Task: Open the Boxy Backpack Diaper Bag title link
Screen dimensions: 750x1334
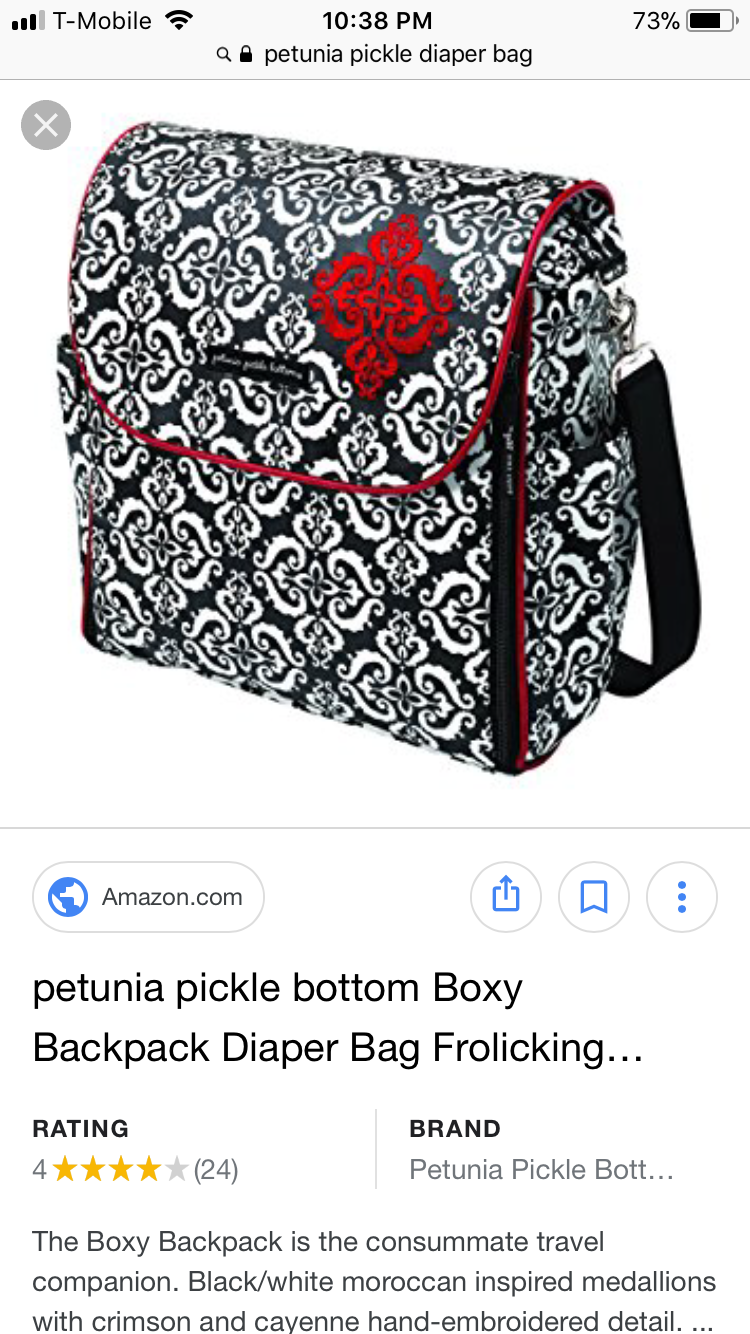Action: pos(336,1018)
